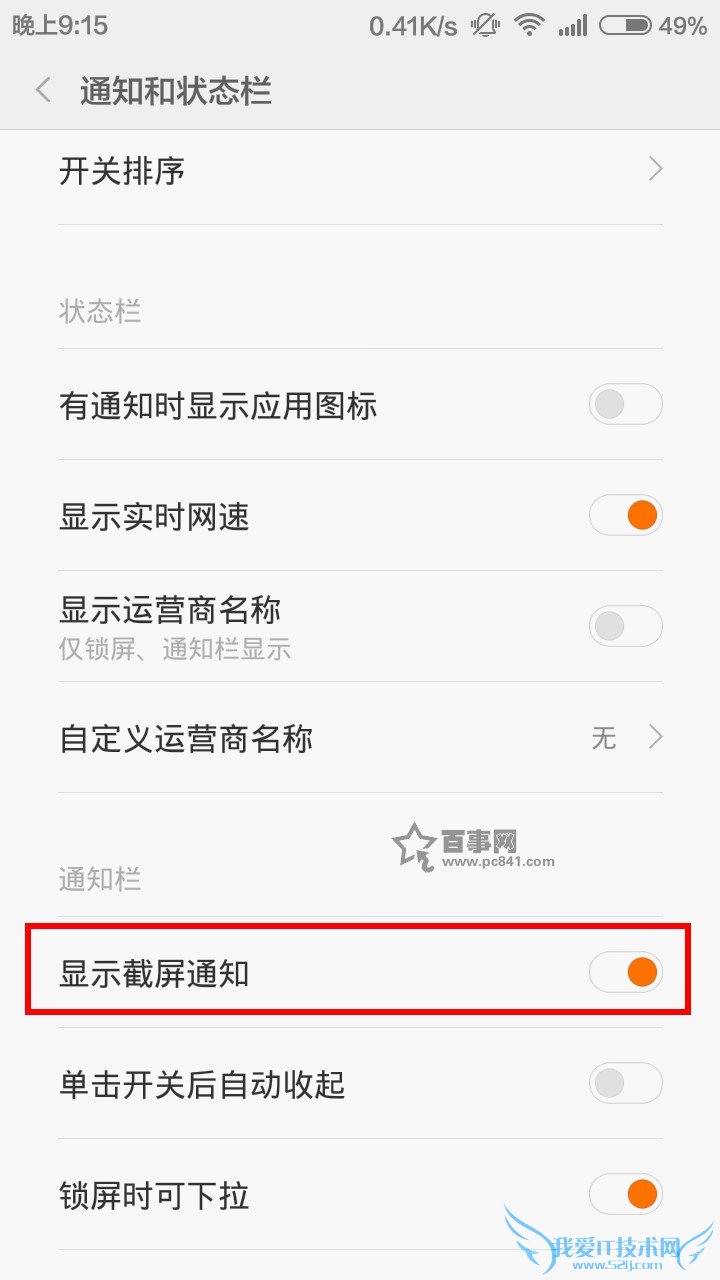This screenshot has height=1280, width=720.
Task: Tap the back arrow to exit 通知和状态栏
Action: (x=42, y=89)
